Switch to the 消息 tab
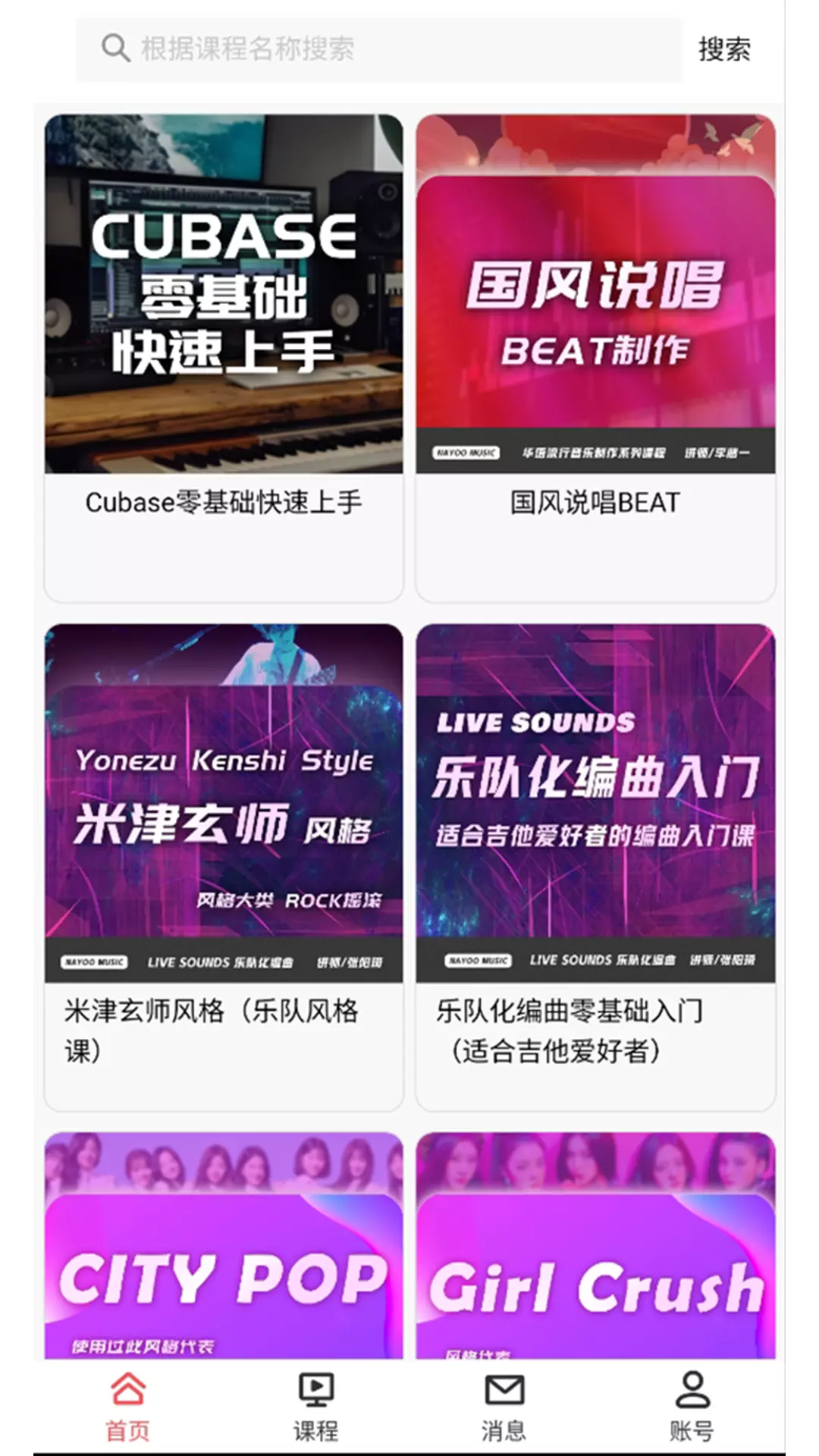This screenshot has height=1456, width=819. tap(504, 1407)
